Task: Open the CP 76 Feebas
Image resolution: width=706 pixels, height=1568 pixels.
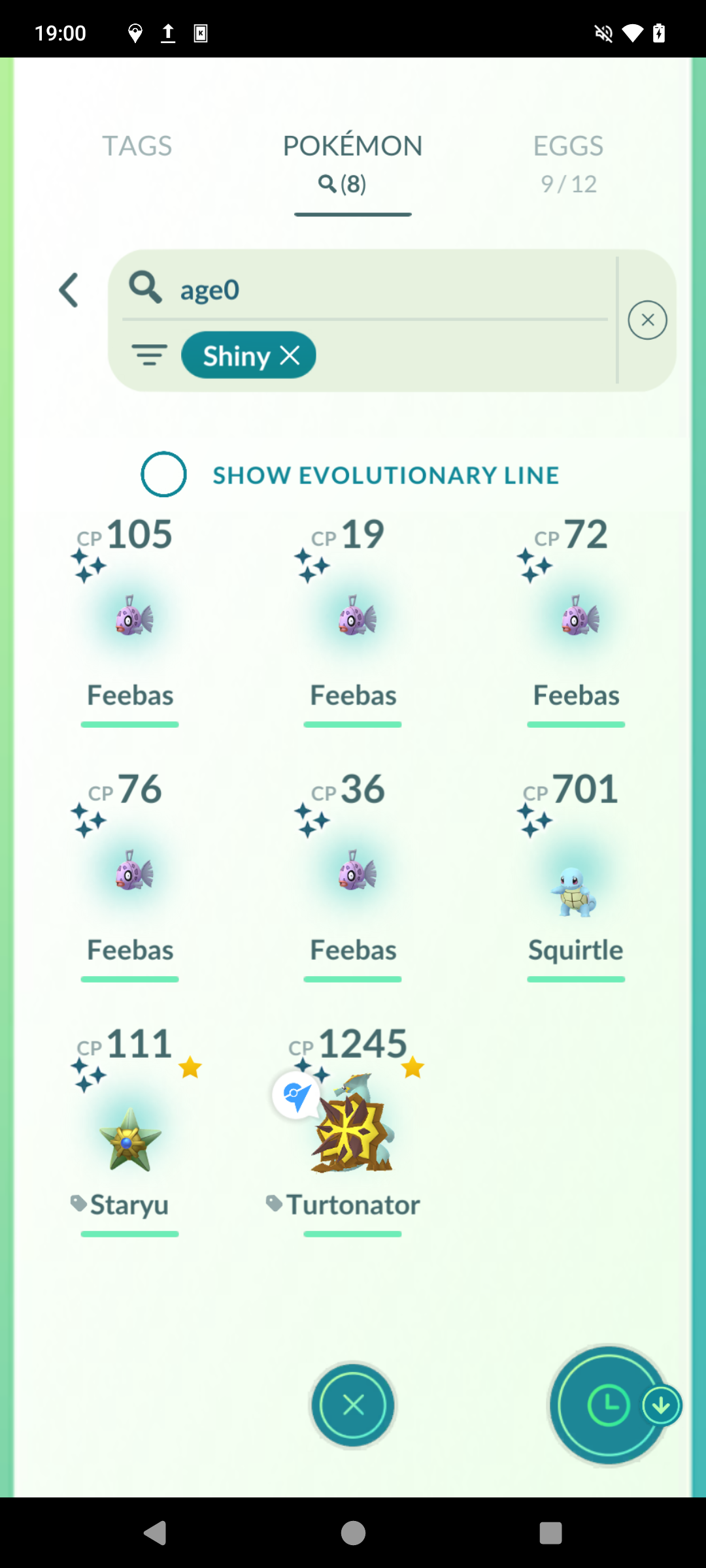Action: pyautogui.click(x=130, y=875)
